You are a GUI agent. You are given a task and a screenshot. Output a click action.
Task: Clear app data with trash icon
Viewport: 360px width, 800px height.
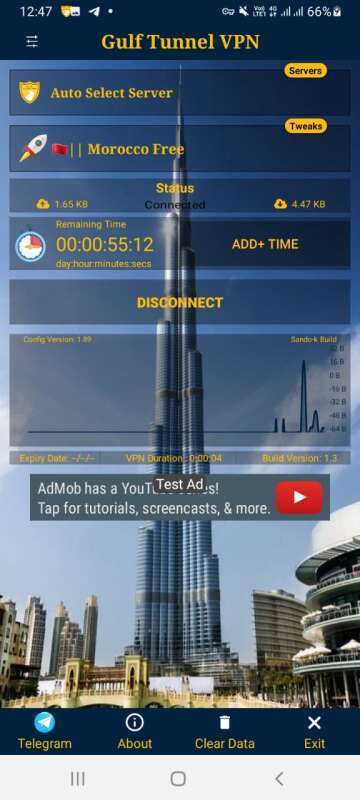224,731
